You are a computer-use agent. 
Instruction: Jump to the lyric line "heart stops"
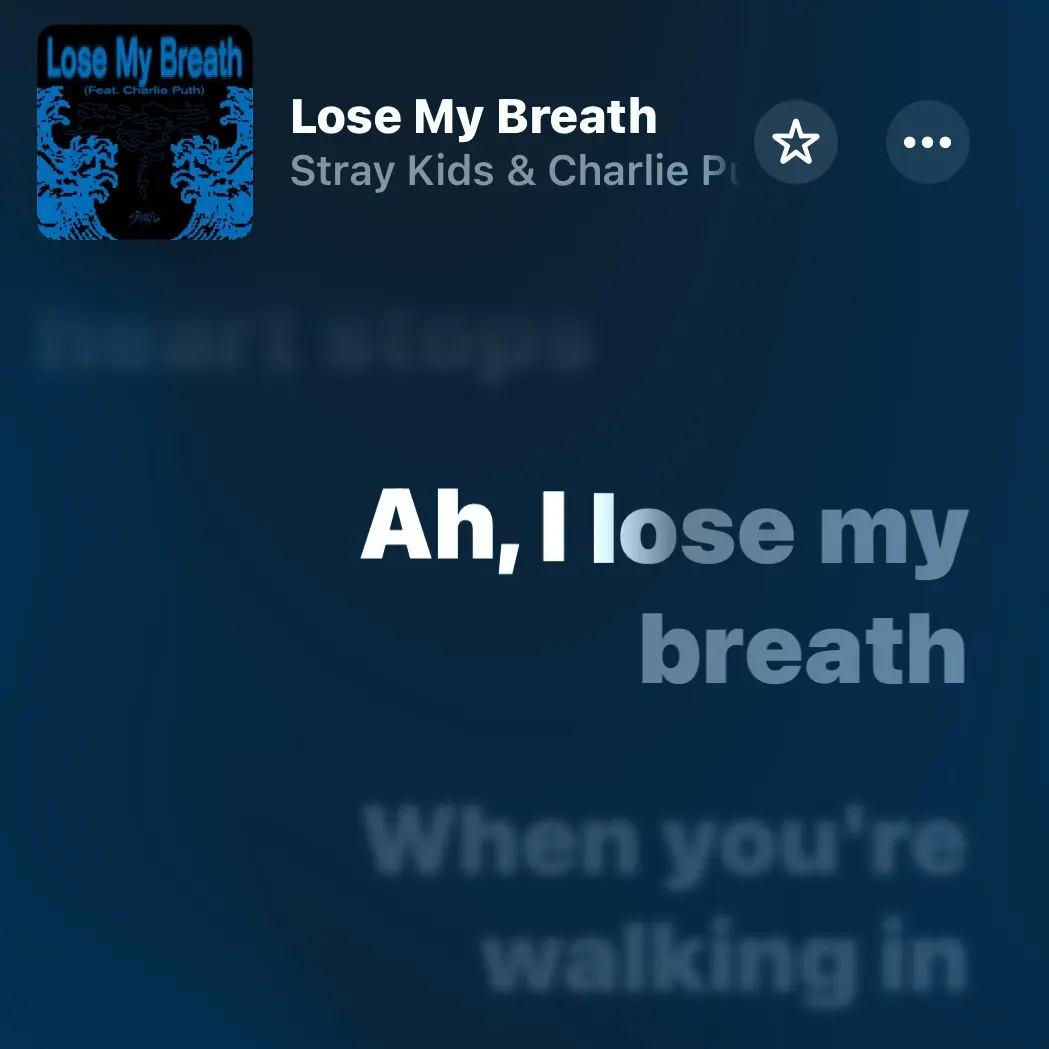click(313, 341)
